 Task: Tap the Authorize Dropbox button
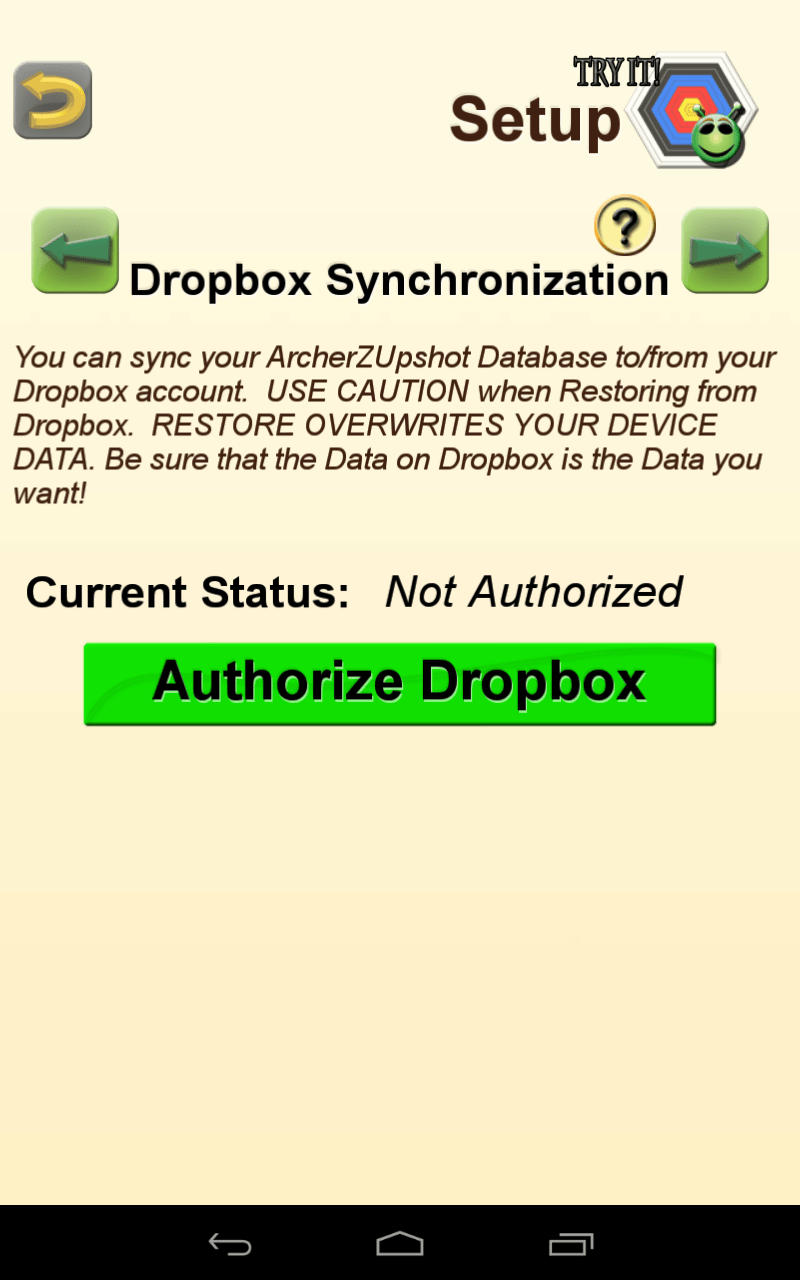400,684
